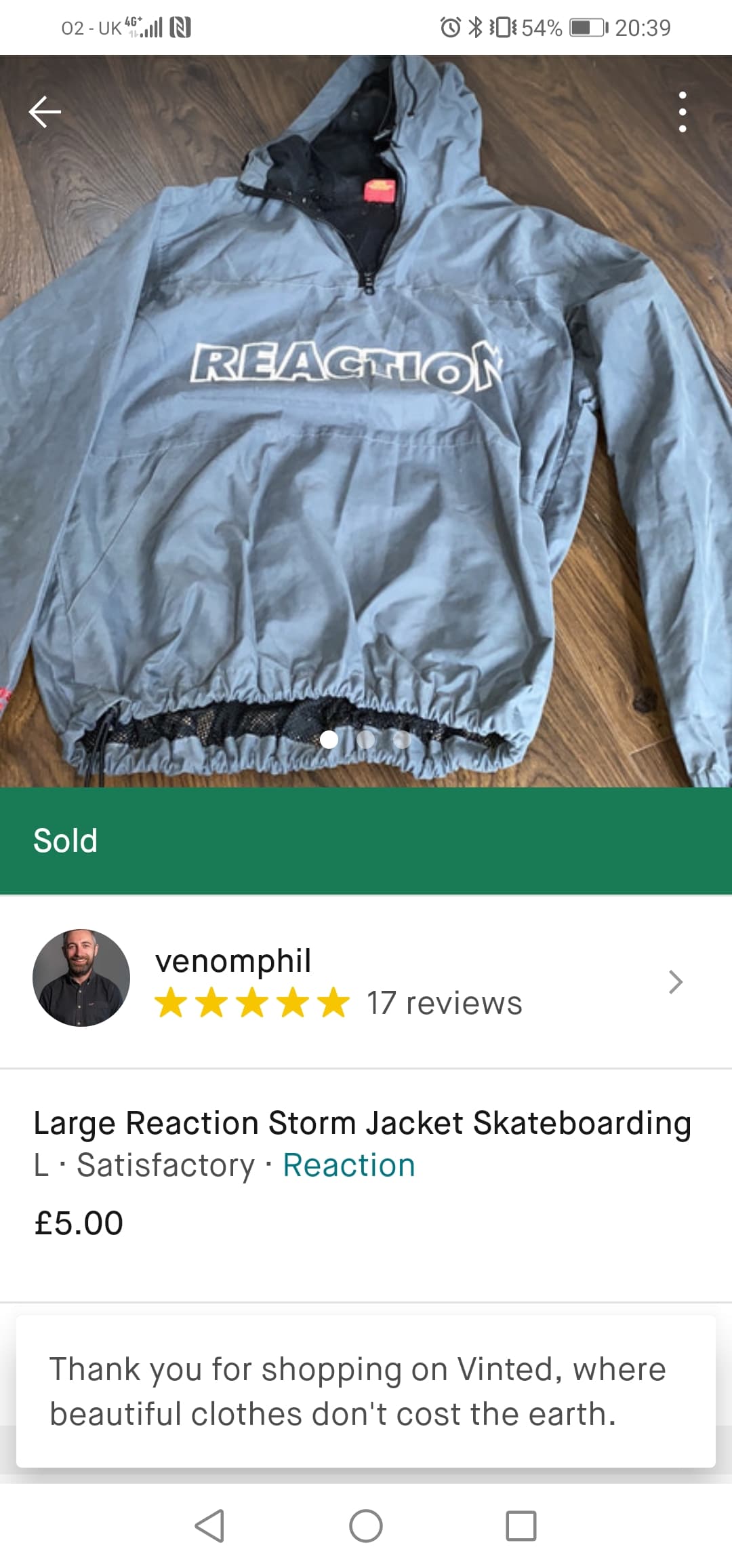Screen dimensions: 732x1568
Task: Open the recent apps view
Action: click(521, 1526)
